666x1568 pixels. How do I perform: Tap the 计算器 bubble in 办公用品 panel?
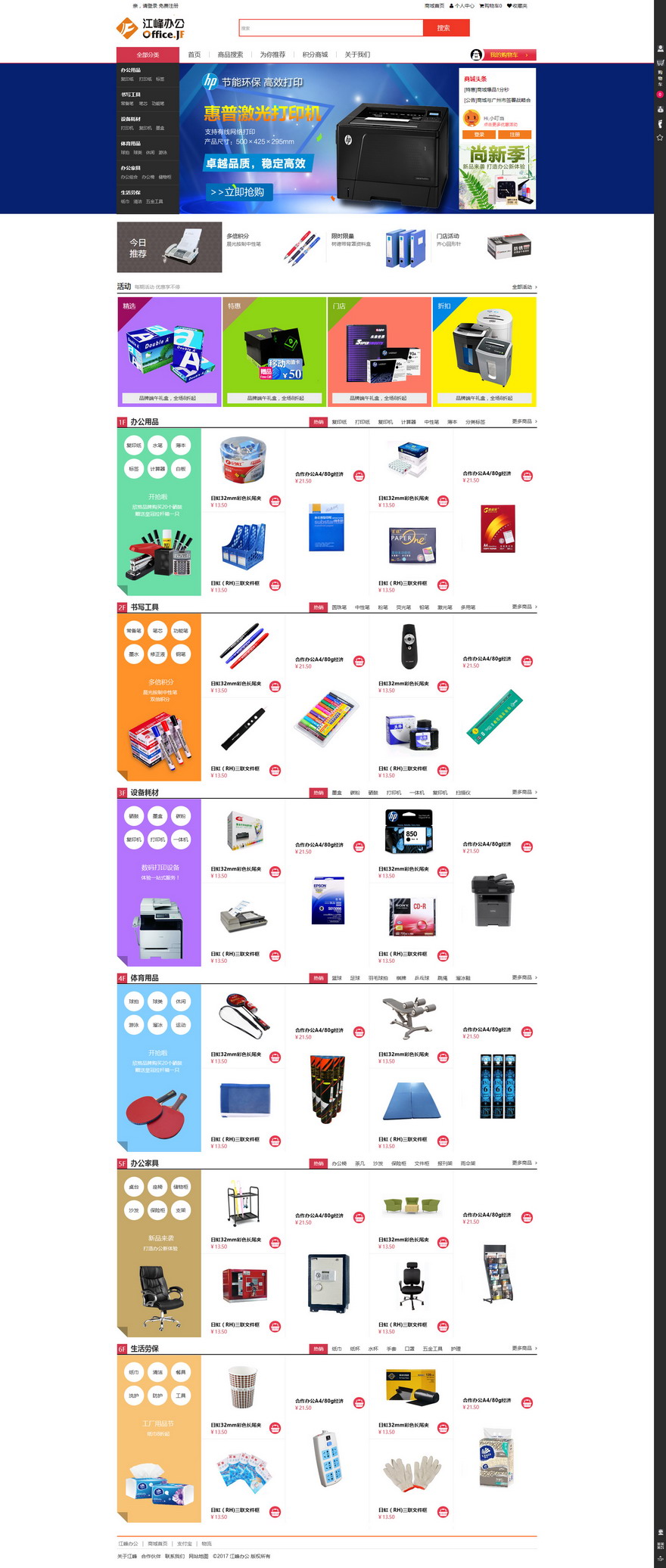157,469
